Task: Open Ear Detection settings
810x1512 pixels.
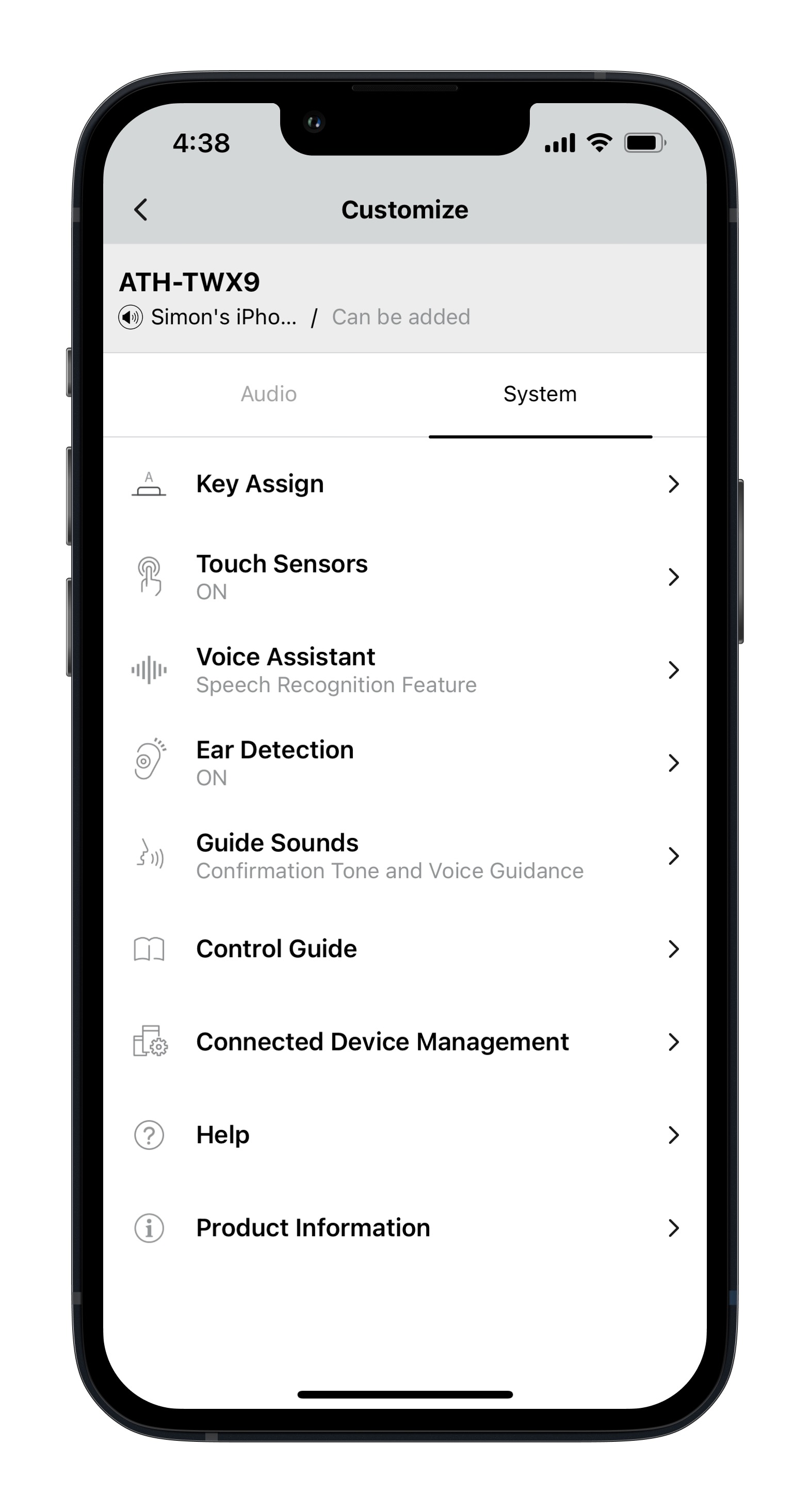Action: 404,763
